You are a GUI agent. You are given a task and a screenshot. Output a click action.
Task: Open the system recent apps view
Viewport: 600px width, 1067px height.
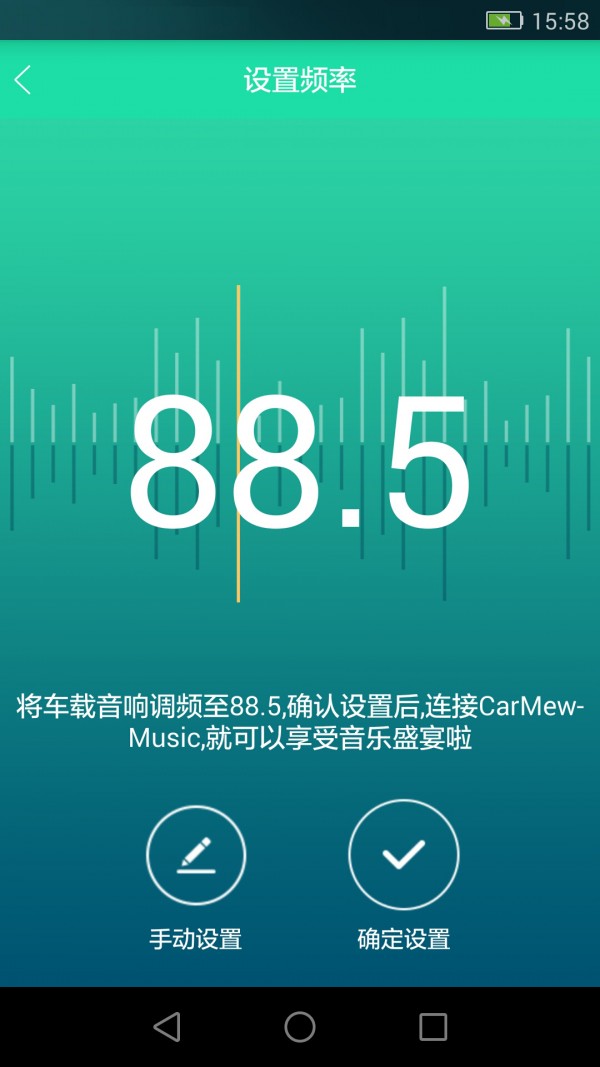(x=433, y=1026)
